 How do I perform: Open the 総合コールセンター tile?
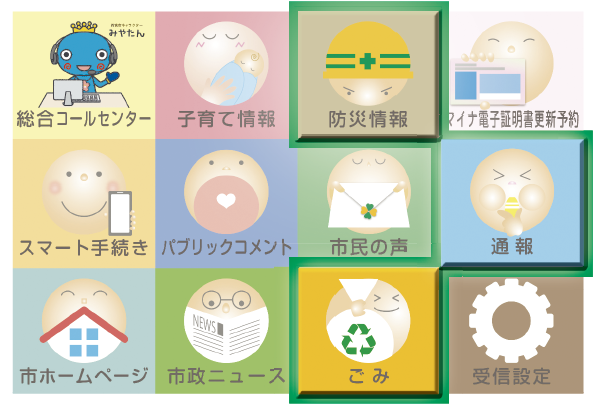click(x=84, y=74)
